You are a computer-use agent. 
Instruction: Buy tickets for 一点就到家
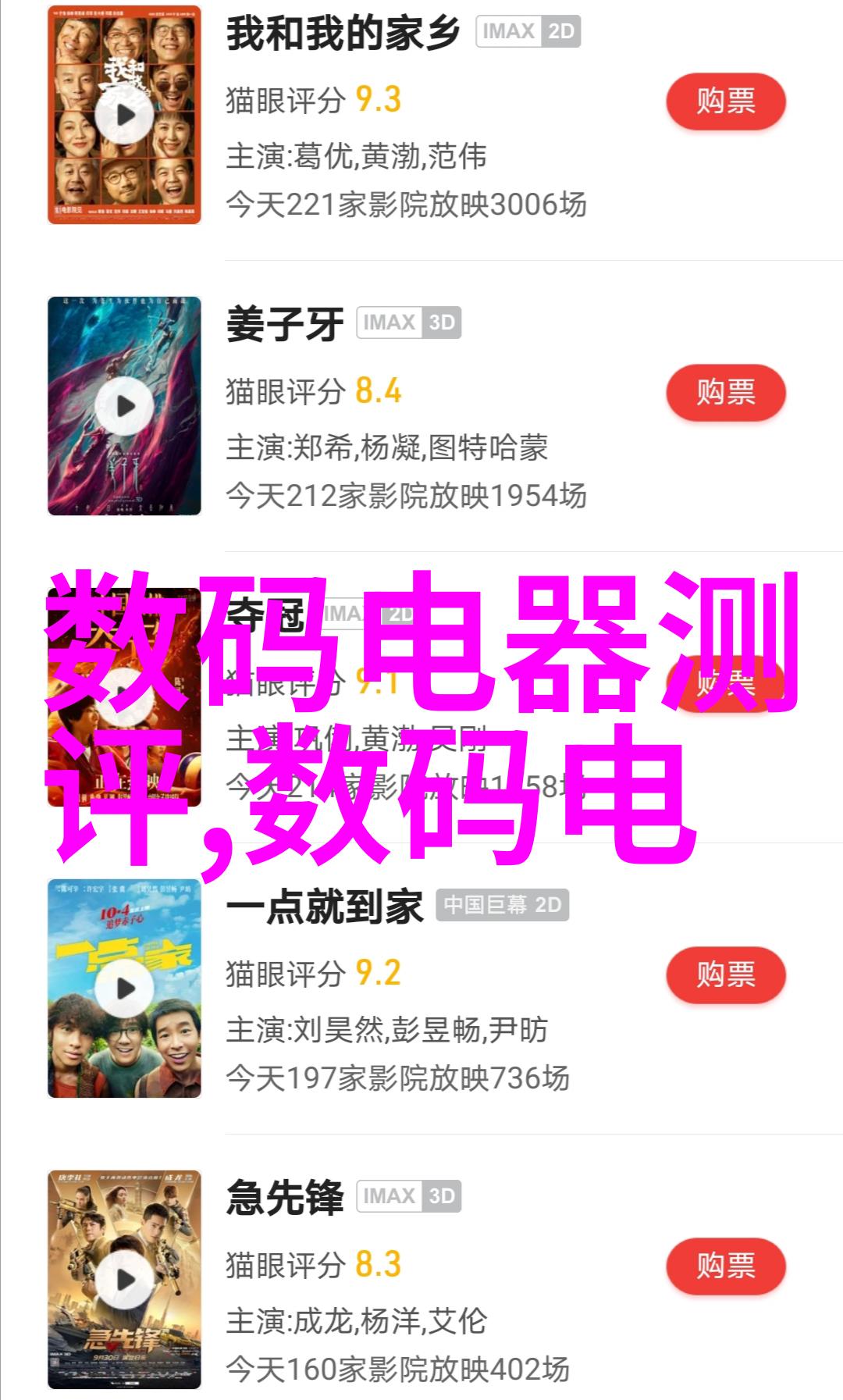coord(725,974)
